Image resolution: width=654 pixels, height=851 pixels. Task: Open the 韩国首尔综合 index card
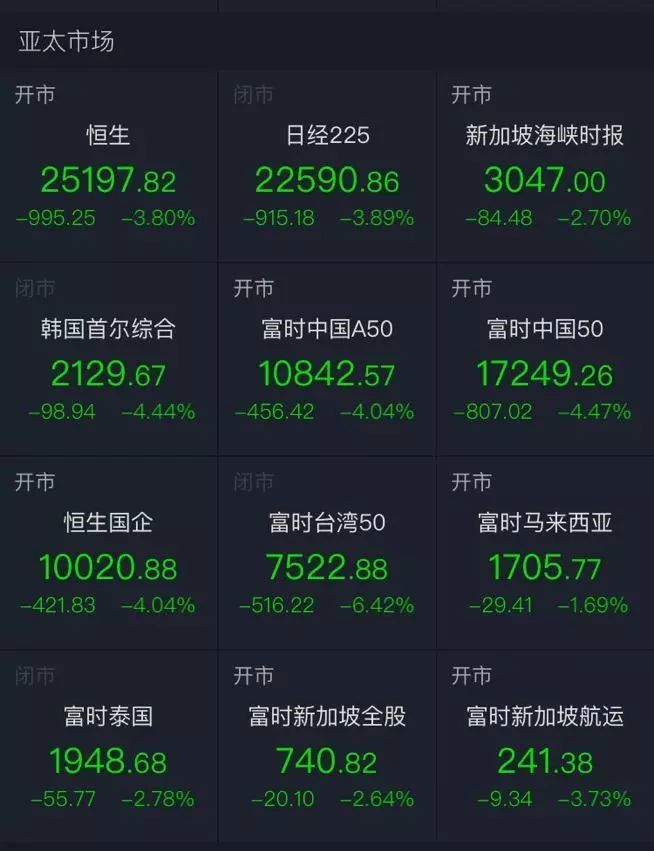click(x=108, y=360)
